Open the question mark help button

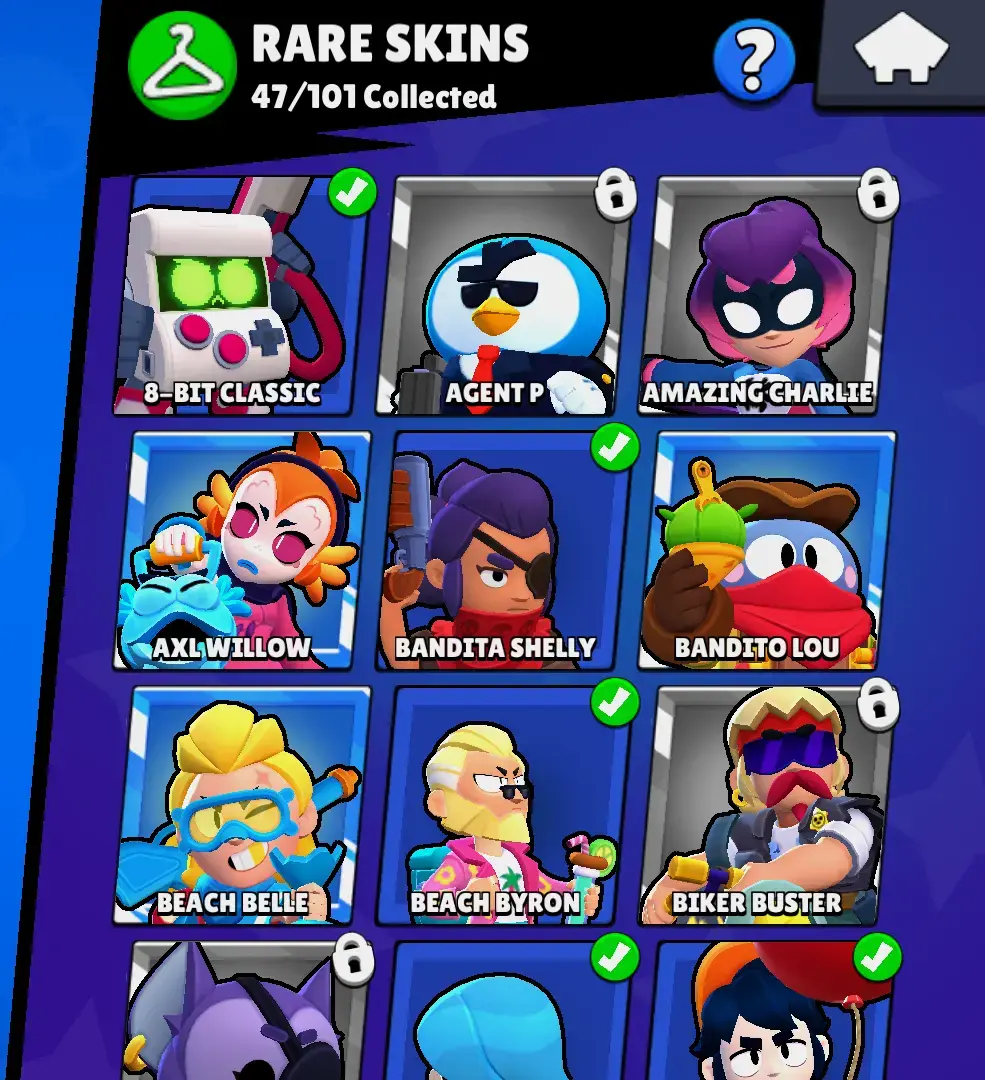tap(754, 60)
